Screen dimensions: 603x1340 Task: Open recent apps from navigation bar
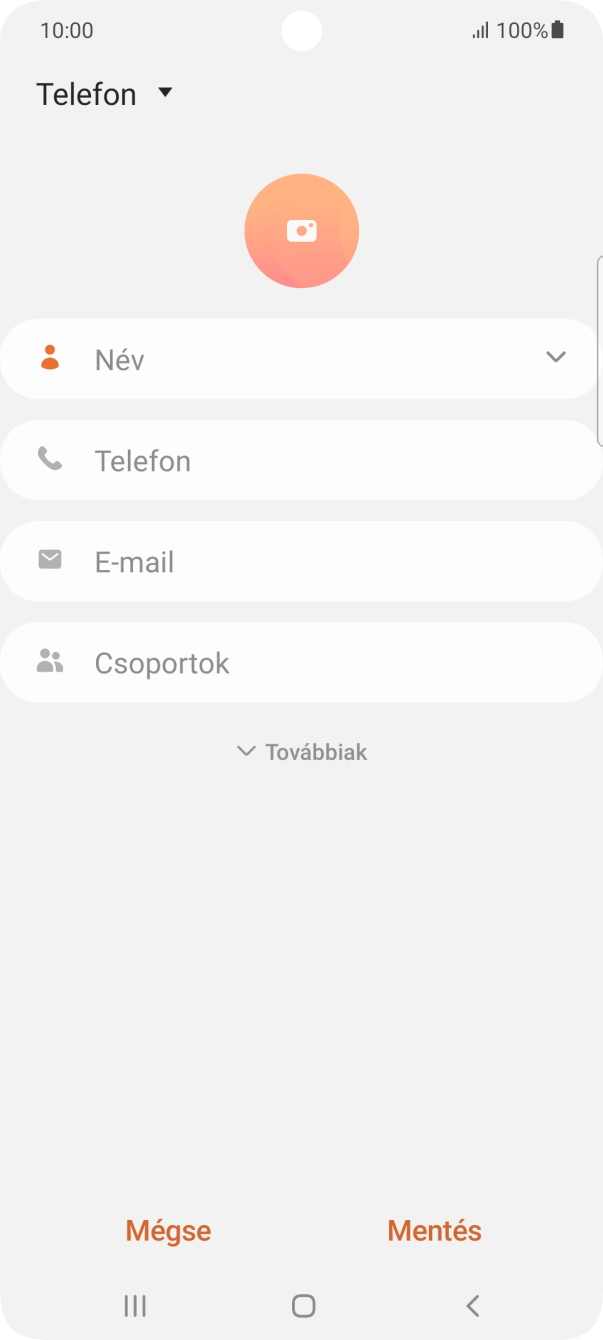click(135, 1305)
